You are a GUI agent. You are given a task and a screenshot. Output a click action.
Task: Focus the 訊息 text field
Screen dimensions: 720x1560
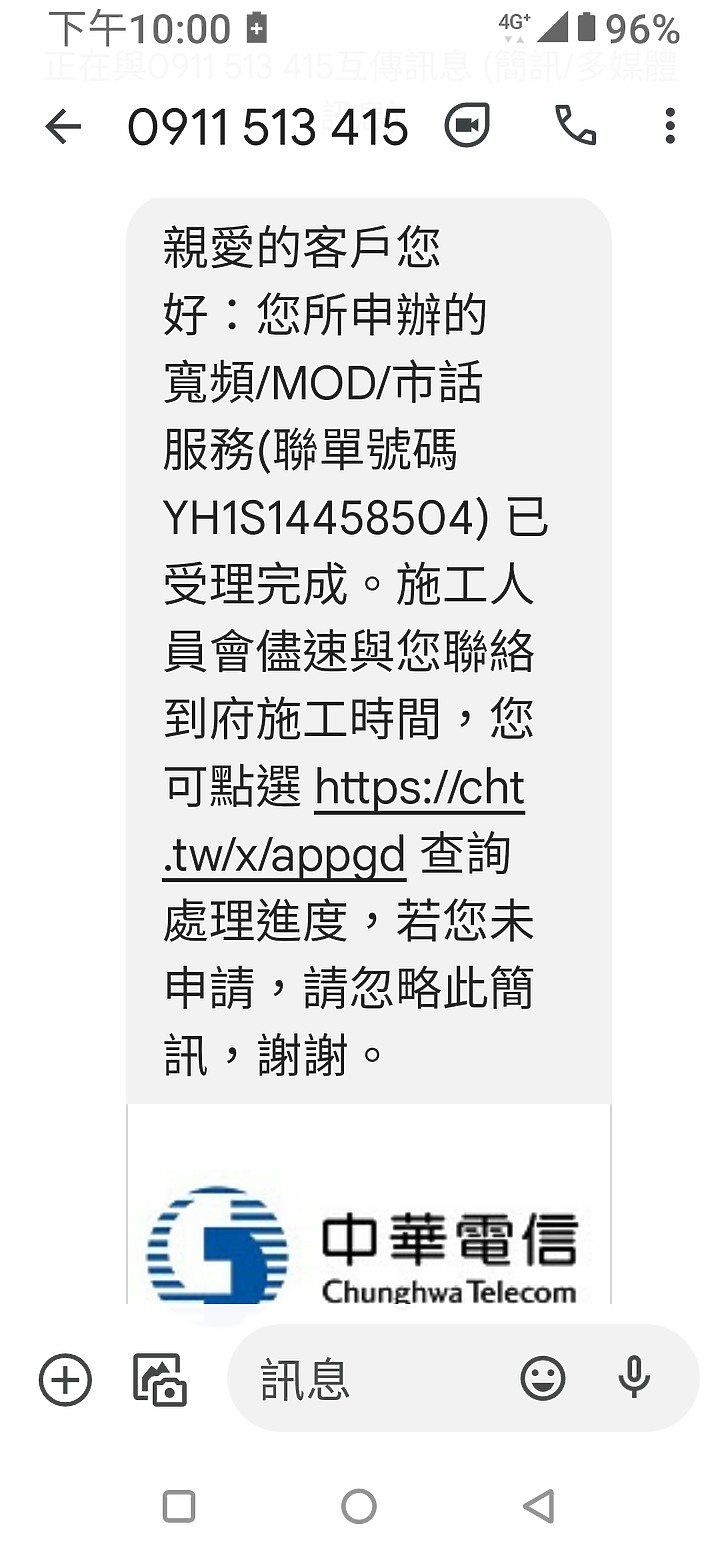click(x=380, y=1381)
